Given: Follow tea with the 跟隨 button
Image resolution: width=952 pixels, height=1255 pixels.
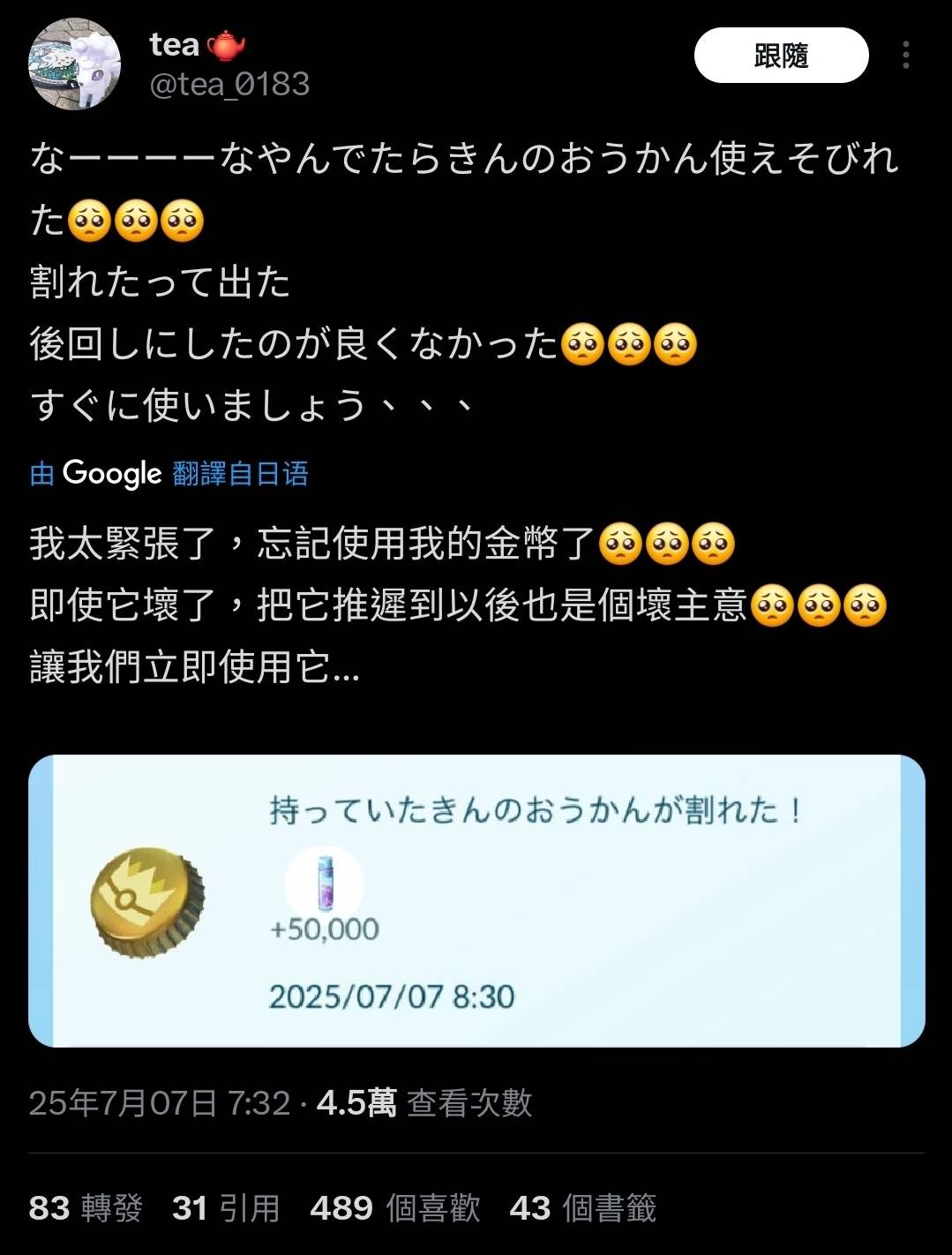Looking at the screenshot, I should [x=781, y=56].
